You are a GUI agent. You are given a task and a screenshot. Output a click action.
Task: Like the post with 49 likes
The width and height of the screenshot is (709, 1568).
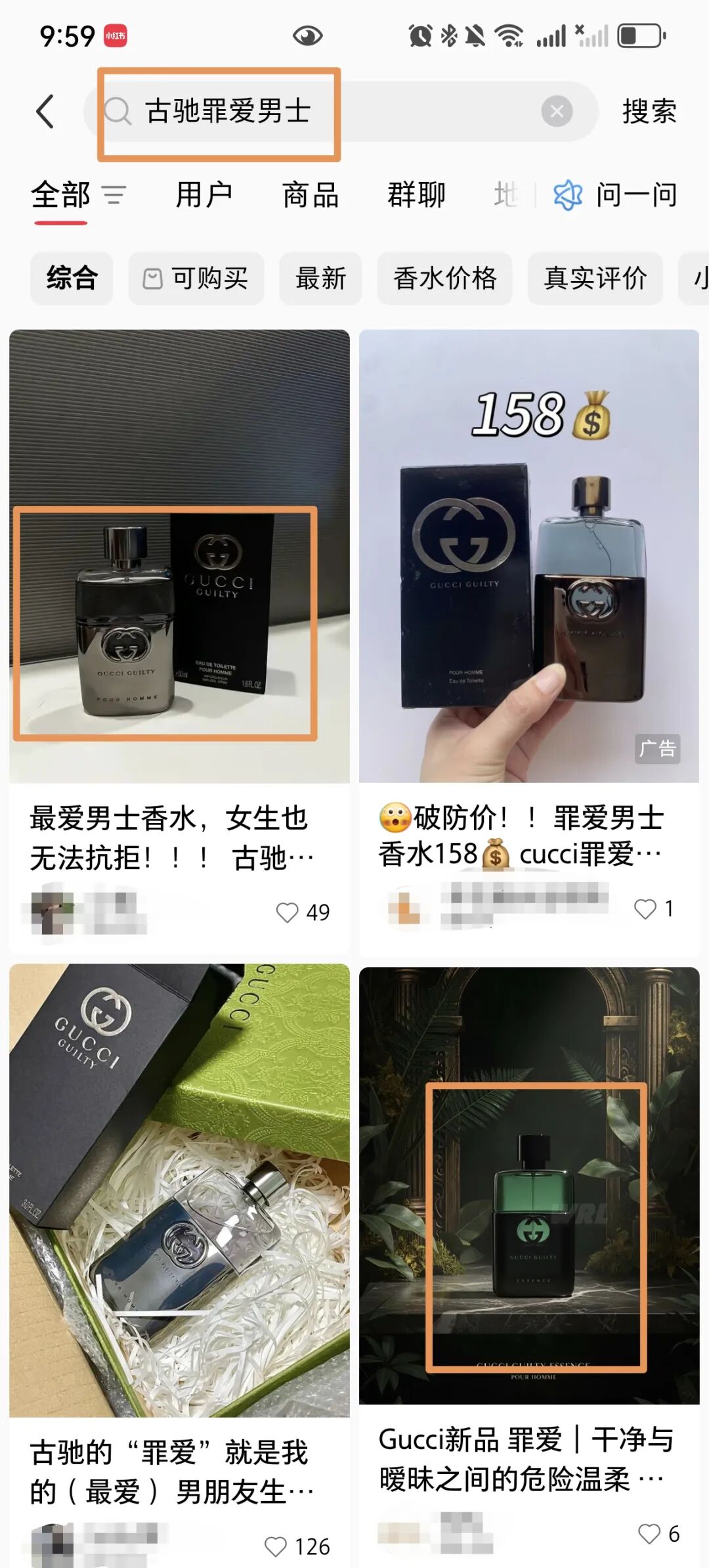coord(288,912)
